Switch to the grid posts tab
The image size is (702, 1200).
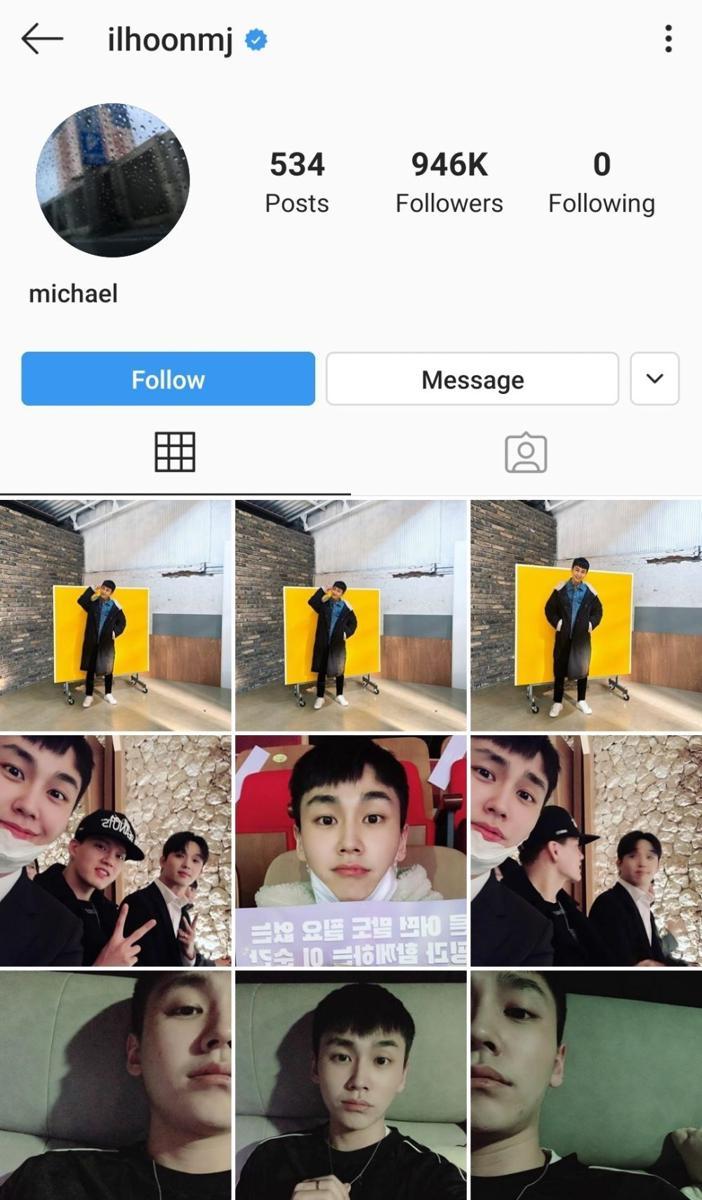pyautogui.click(x=175, y=453)
